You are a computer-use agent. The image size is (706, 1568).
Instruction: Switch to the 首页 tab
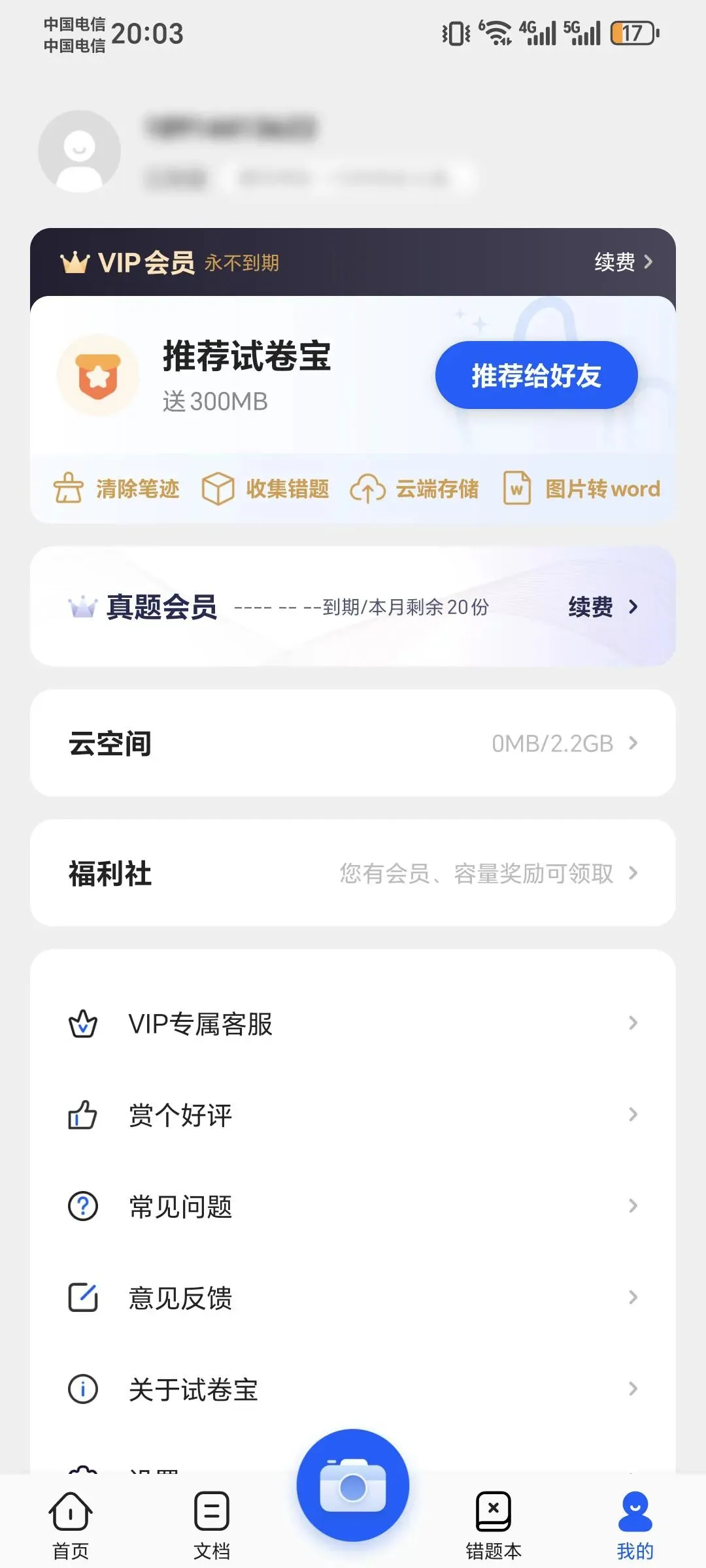71,1524
